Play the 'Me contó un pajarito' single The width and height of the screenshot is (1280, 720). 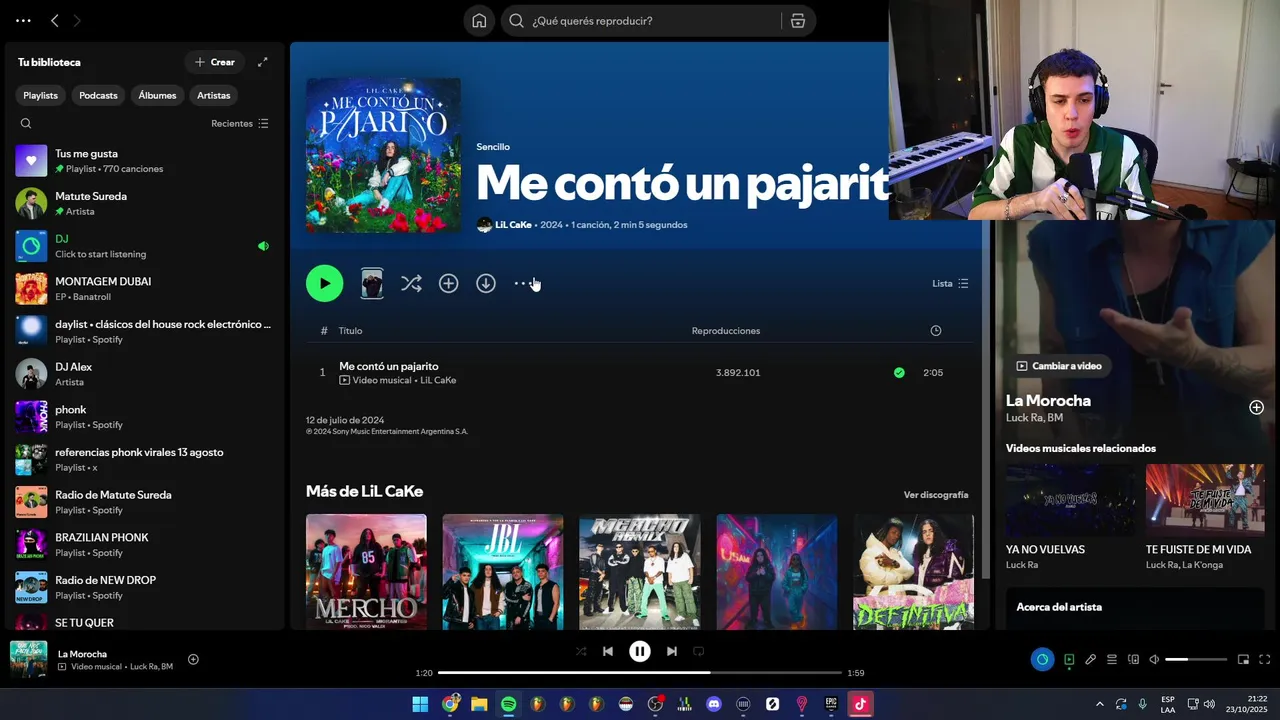click(324, 284)
